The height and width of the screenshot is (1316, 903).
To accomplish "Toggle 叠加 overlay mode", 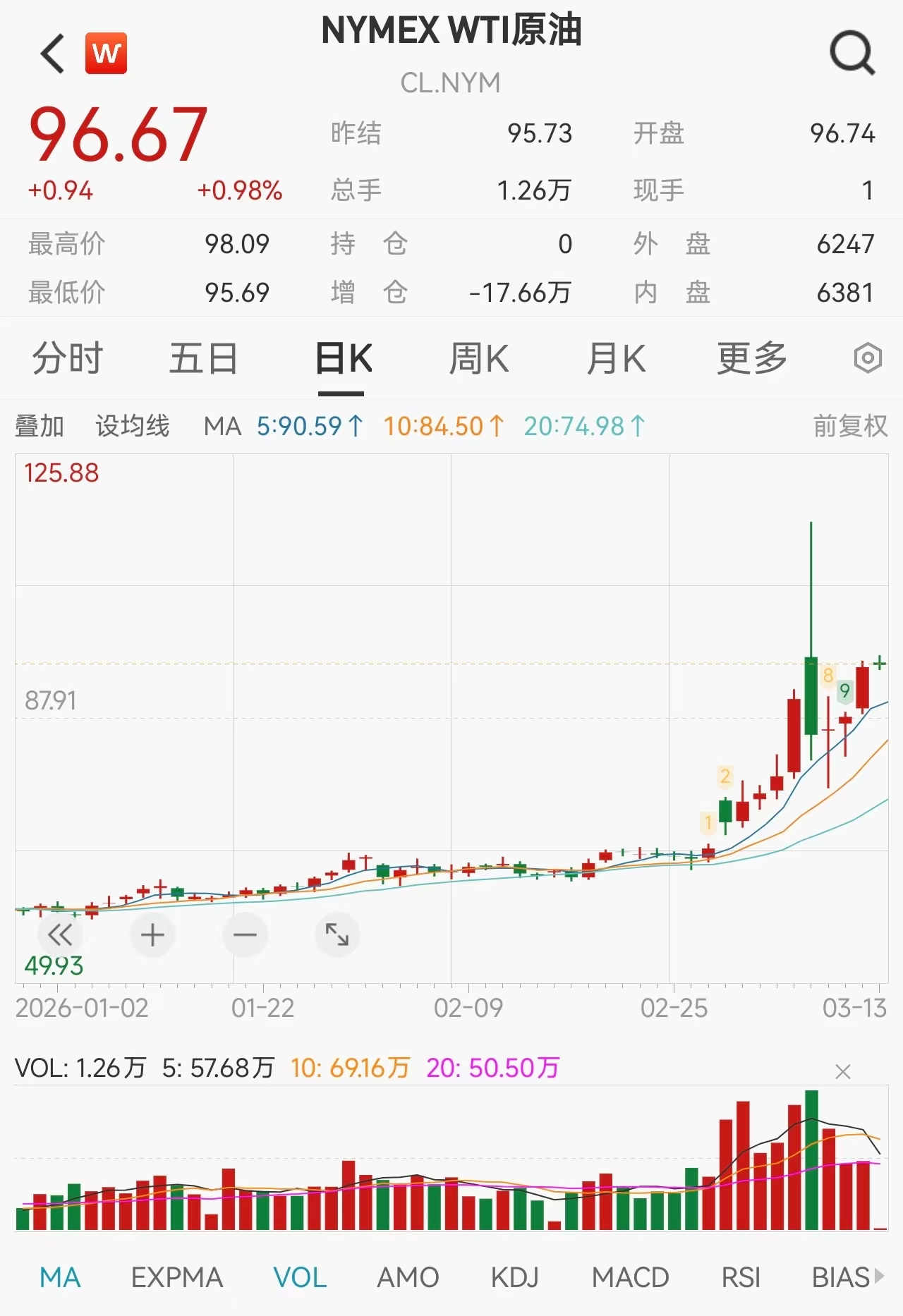I will tap(37, 426).
